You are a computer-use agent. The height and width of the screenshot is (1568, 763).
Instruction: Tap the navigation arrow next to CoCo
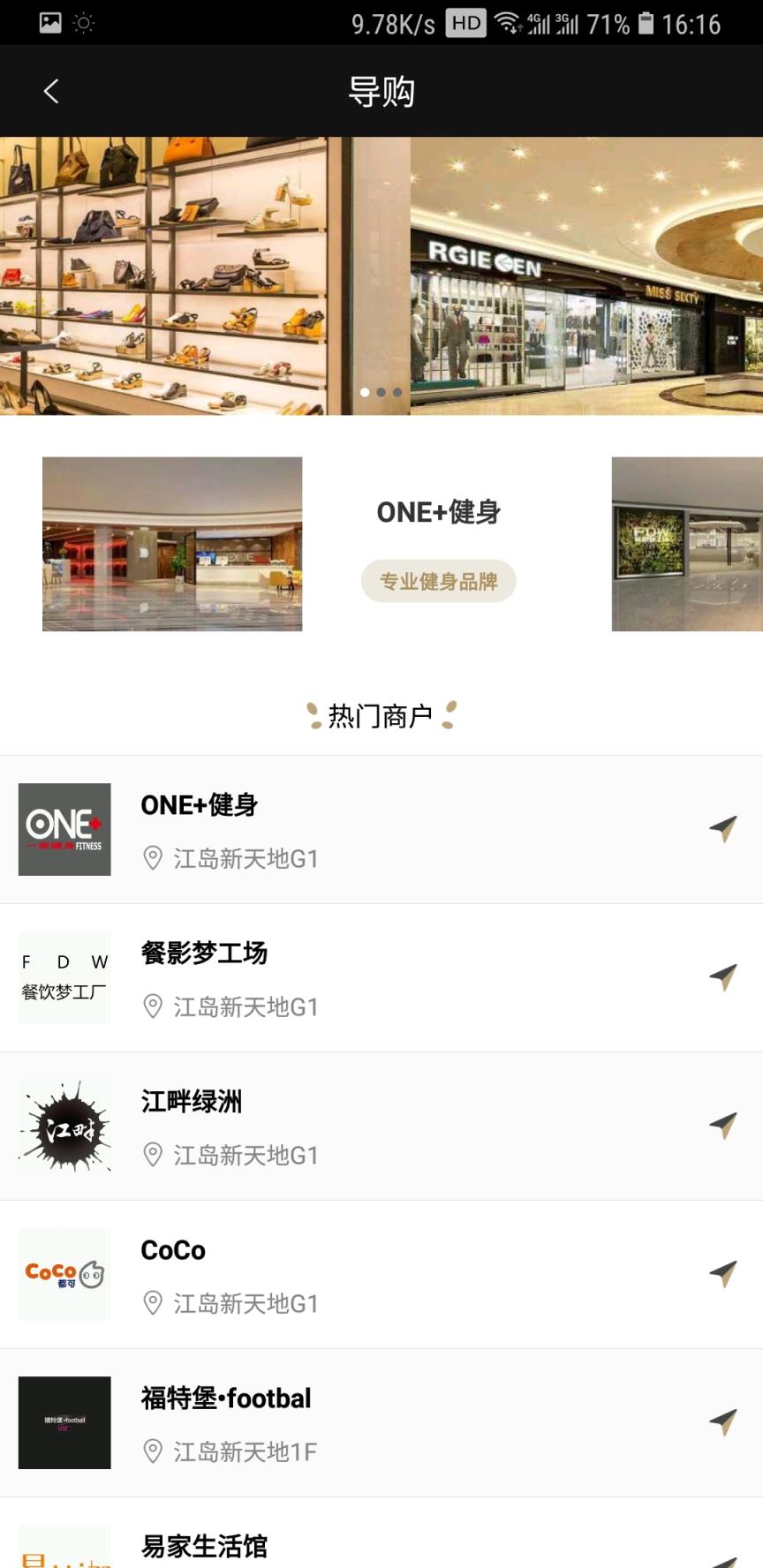pos(723,1273)
